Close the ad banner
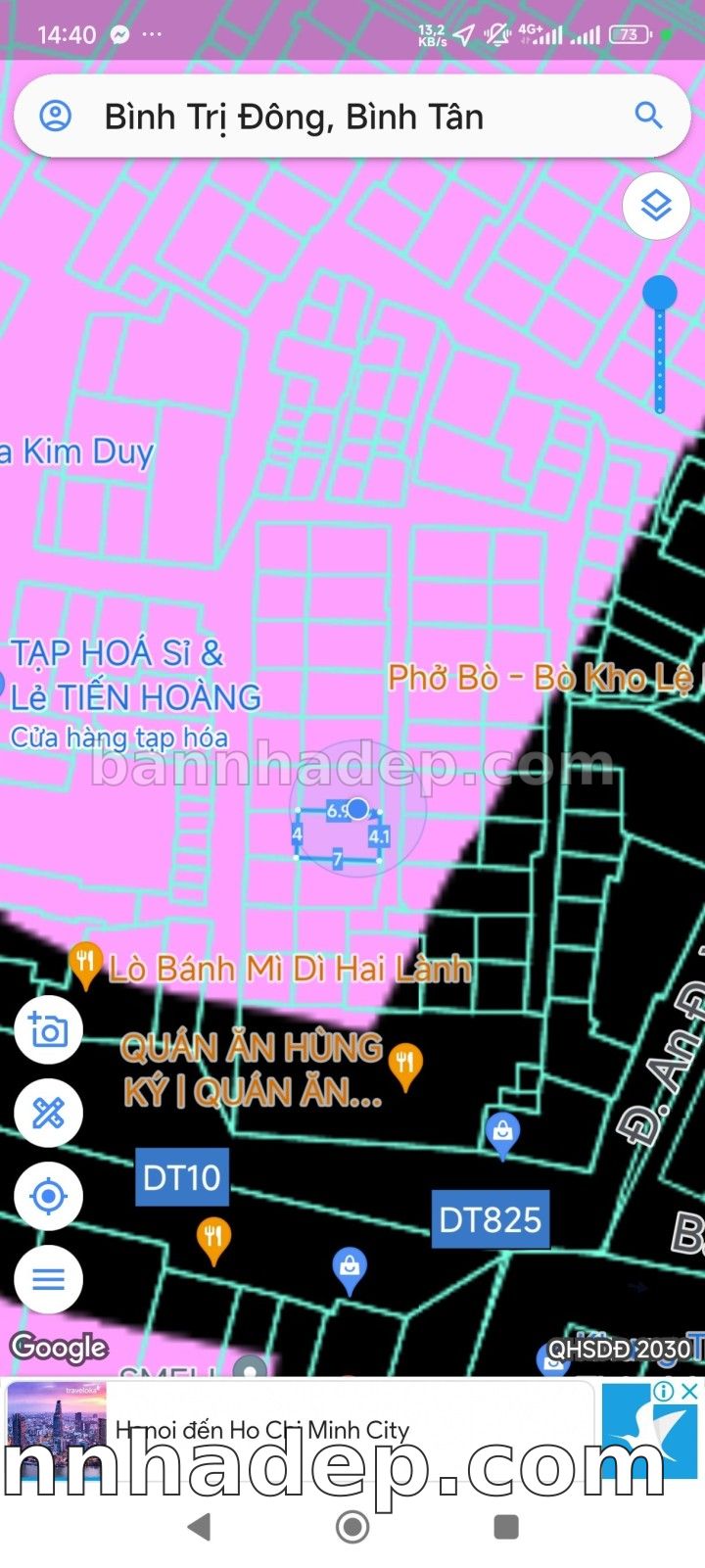705x1568 pixels. (x=689, y=1392)
